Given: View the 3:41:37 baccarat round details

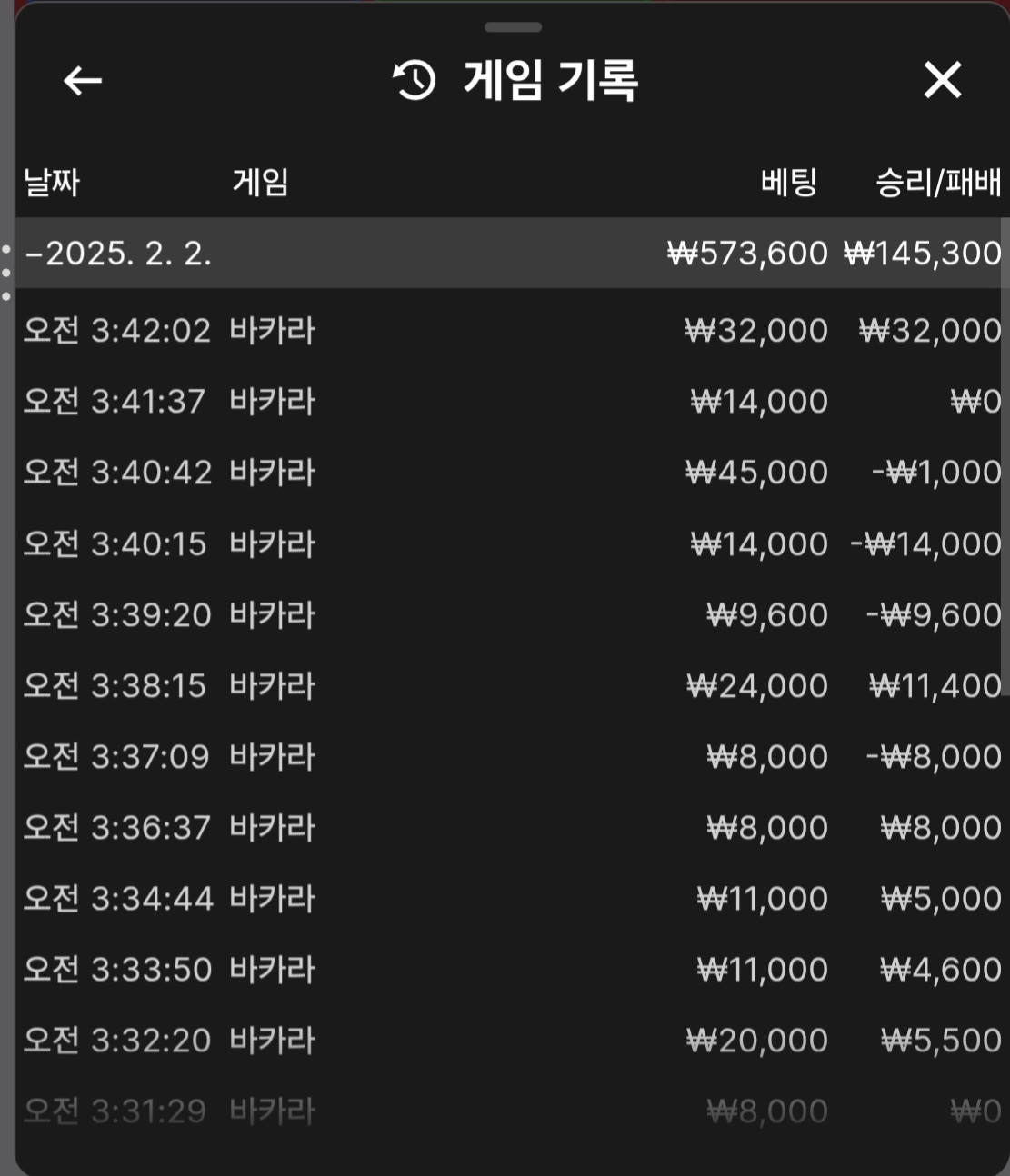Looking at the screenshot, I should point(509,401).
